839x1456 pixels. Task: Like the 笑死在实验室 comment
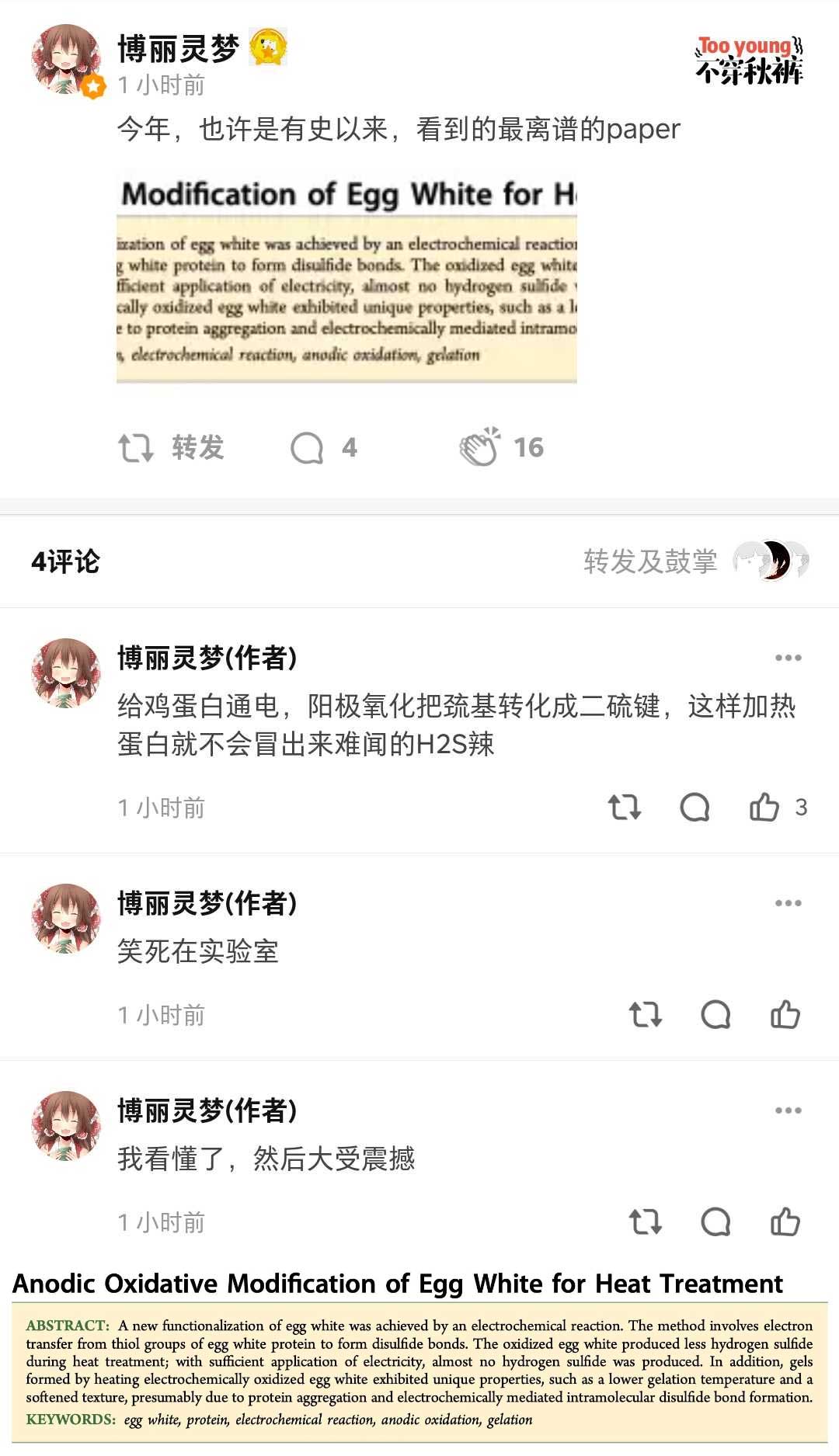pos(785,1014)
